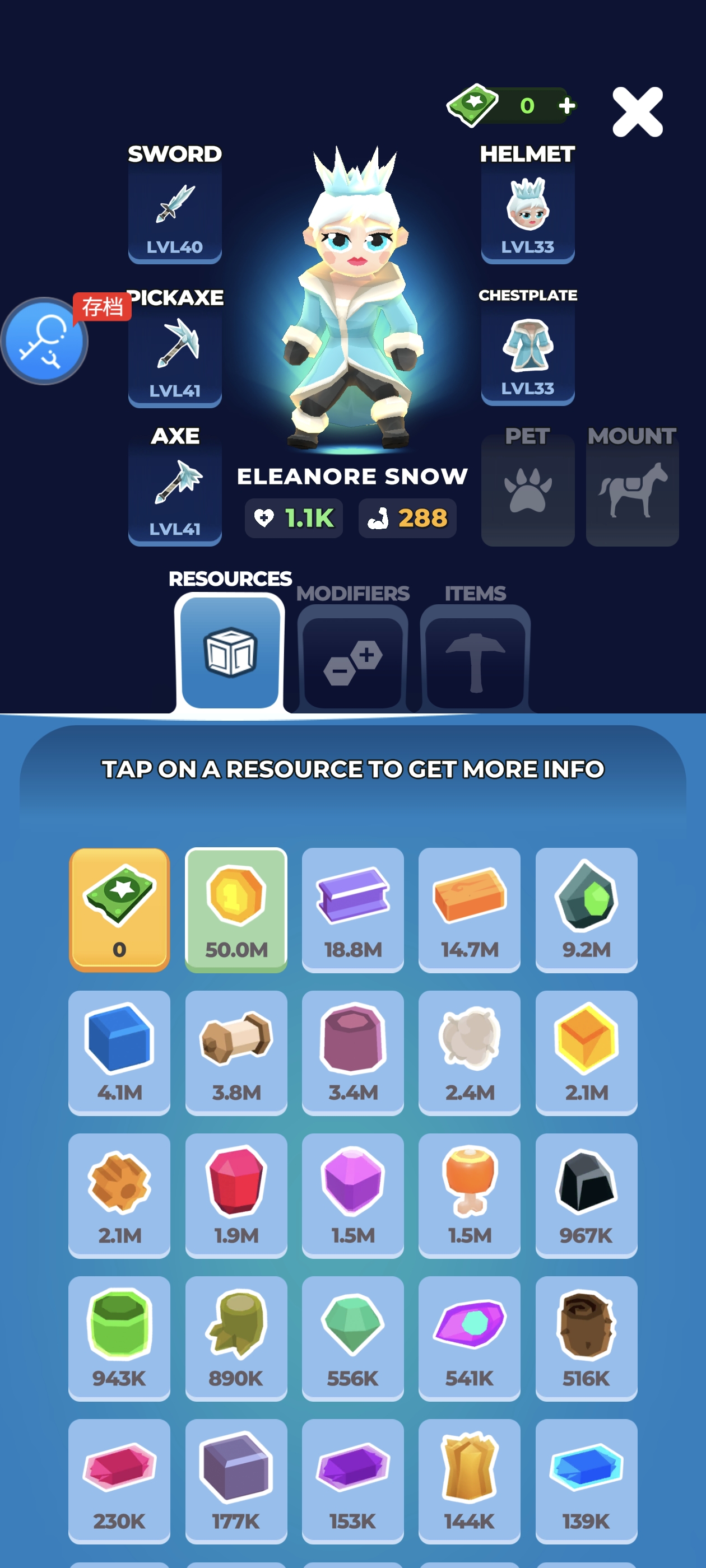Viewport: 706px width, 1568px height.
Task: Inspect the 967K black coal resource
Action: pos(586,1195)
